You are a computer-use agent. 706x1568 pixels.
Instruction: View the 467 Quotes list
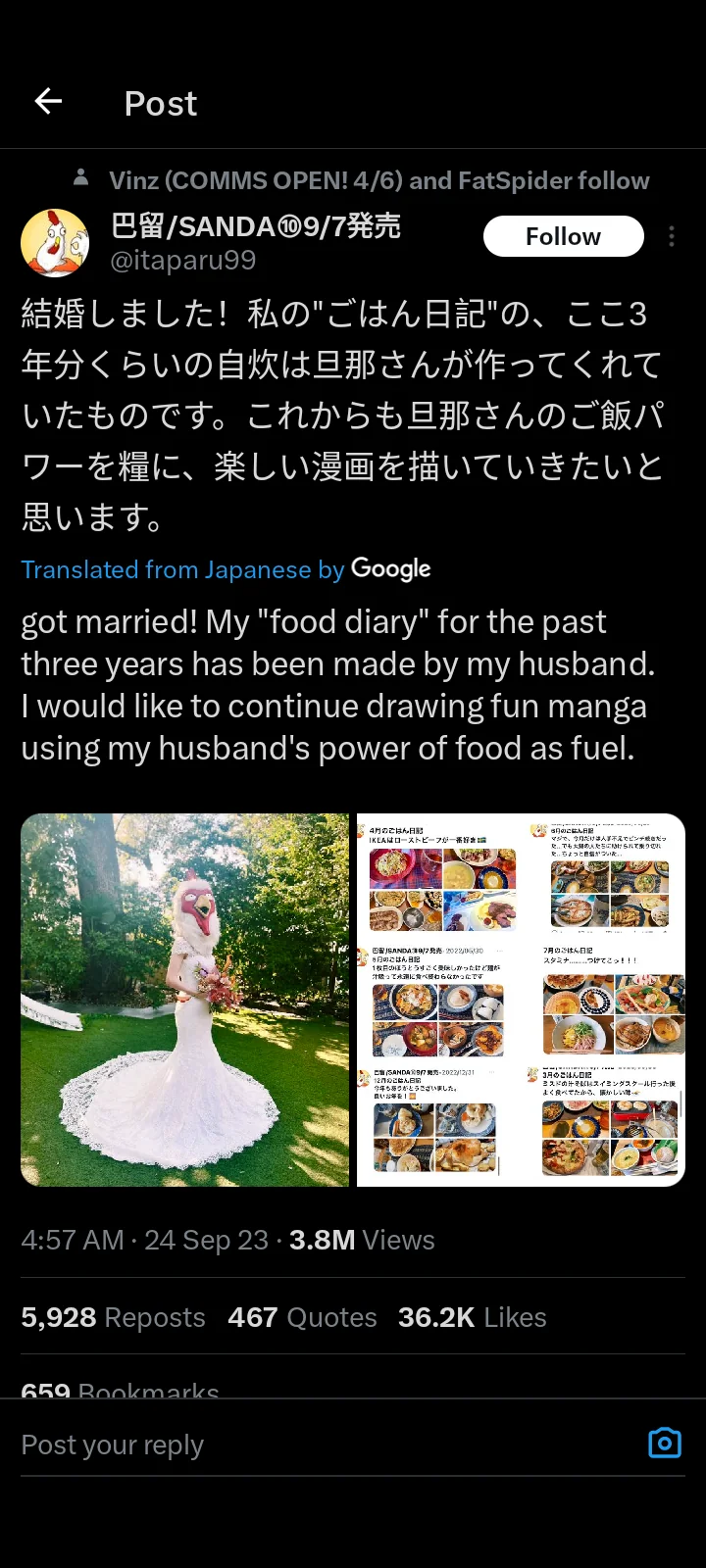[x=302, y=1317]
